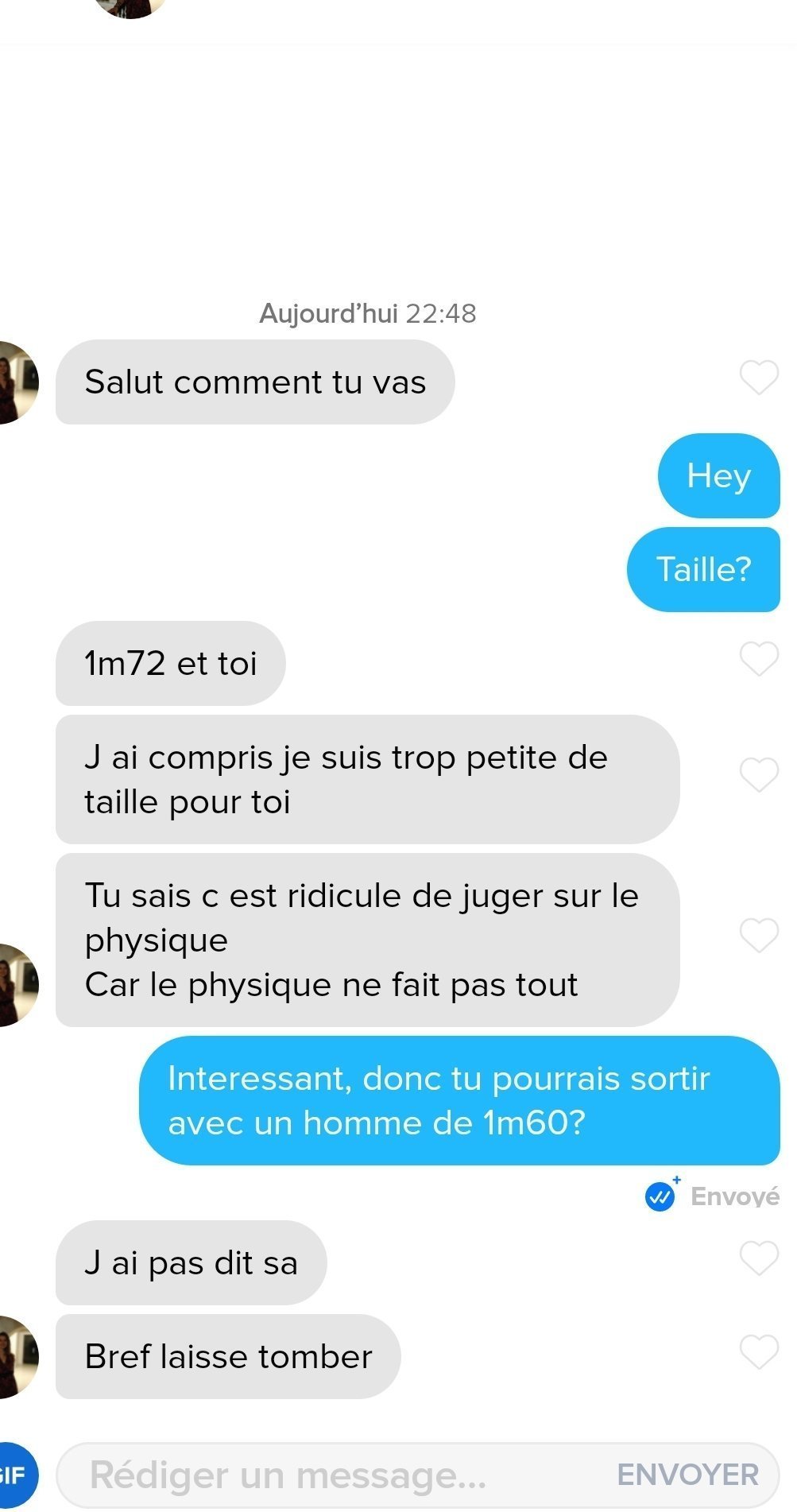Like the message "J ai pas dit sa"
Image resolution: width=797 pixels, height=1512 pixels.
pos(759,1258)
